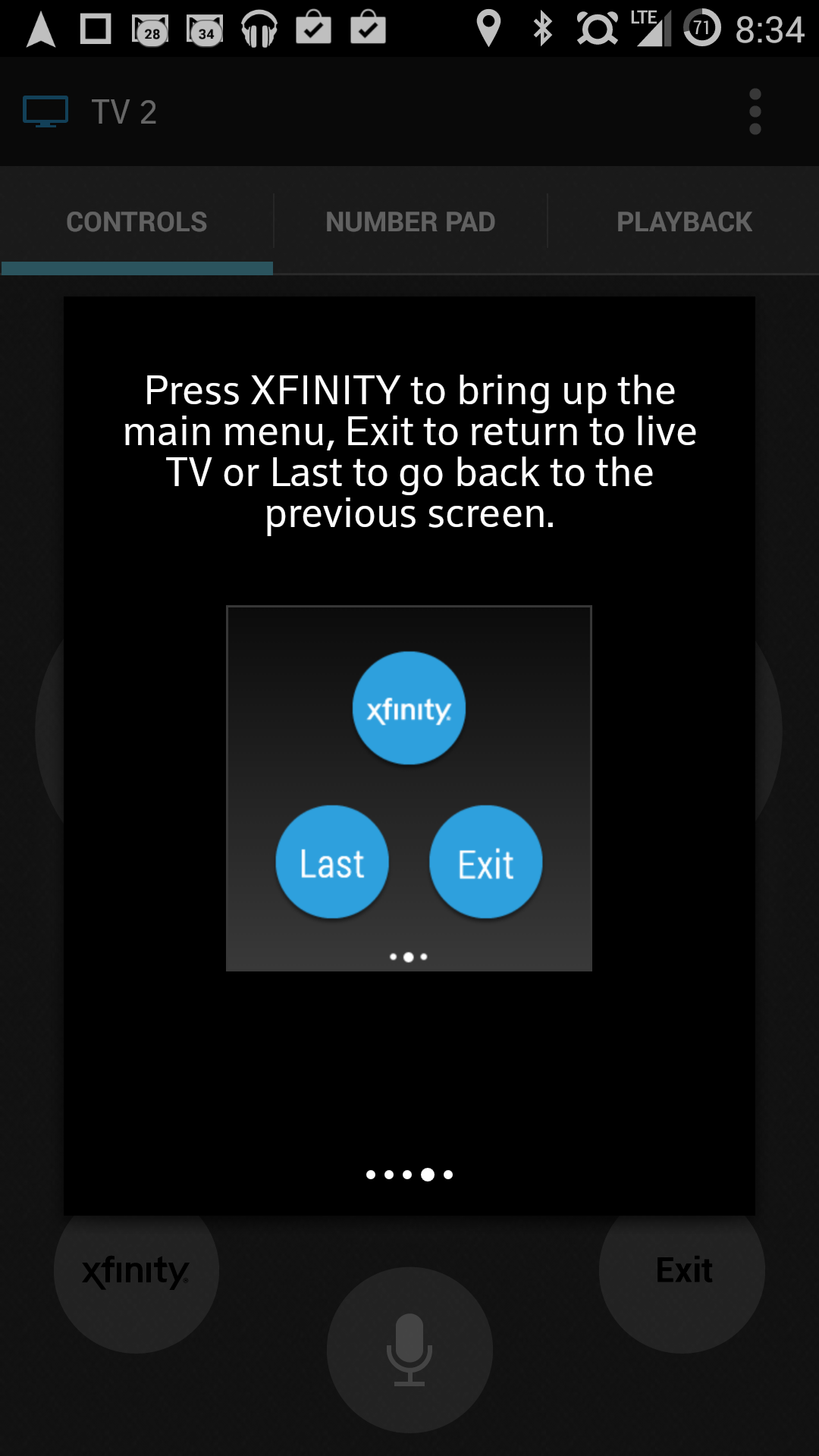
Task: Tap the TV 2 title to change devices
Action: tap(124, 111)
